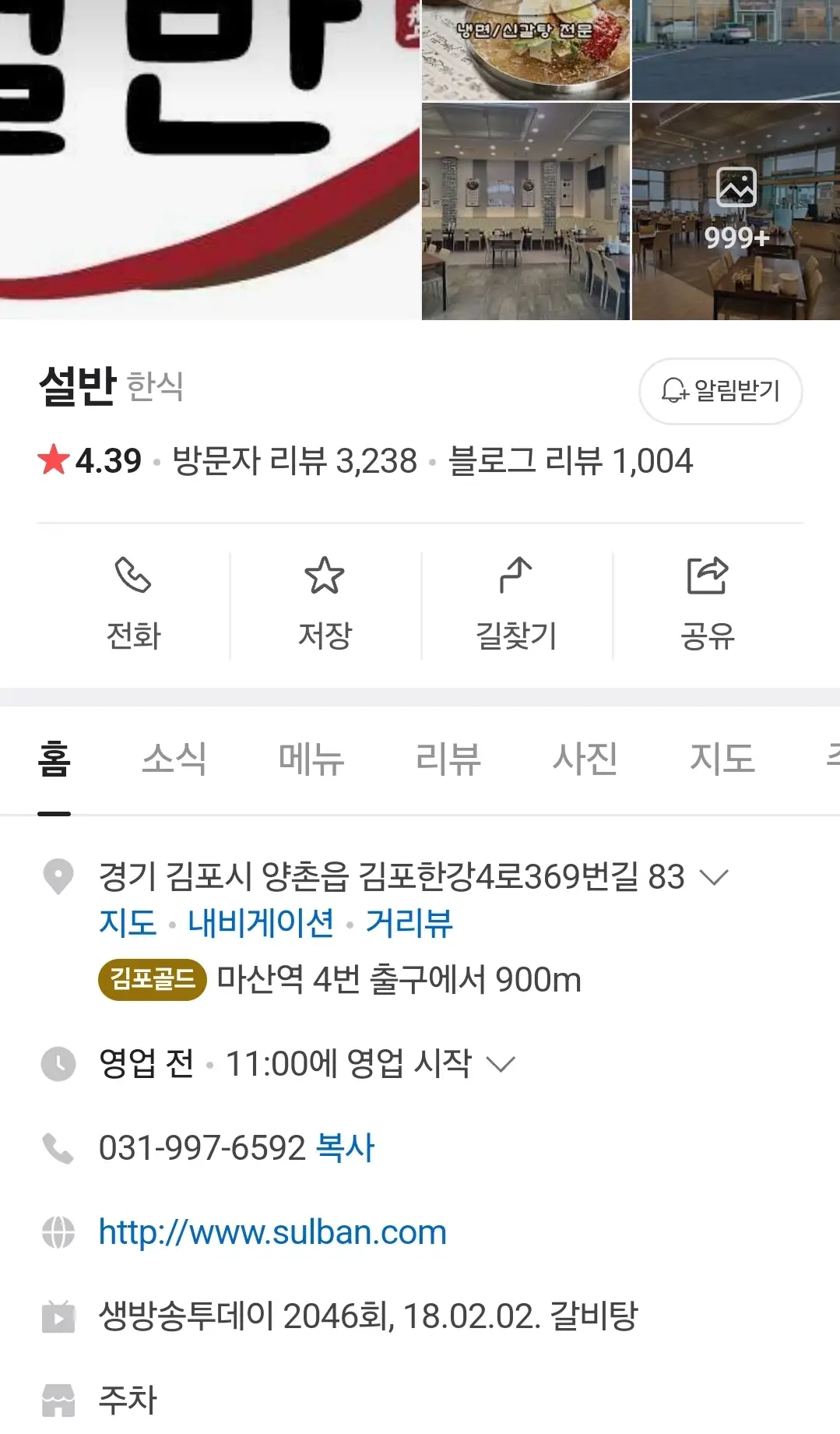
Task: Copy the phone number with 복사
Action: [x=346, y=1148]
